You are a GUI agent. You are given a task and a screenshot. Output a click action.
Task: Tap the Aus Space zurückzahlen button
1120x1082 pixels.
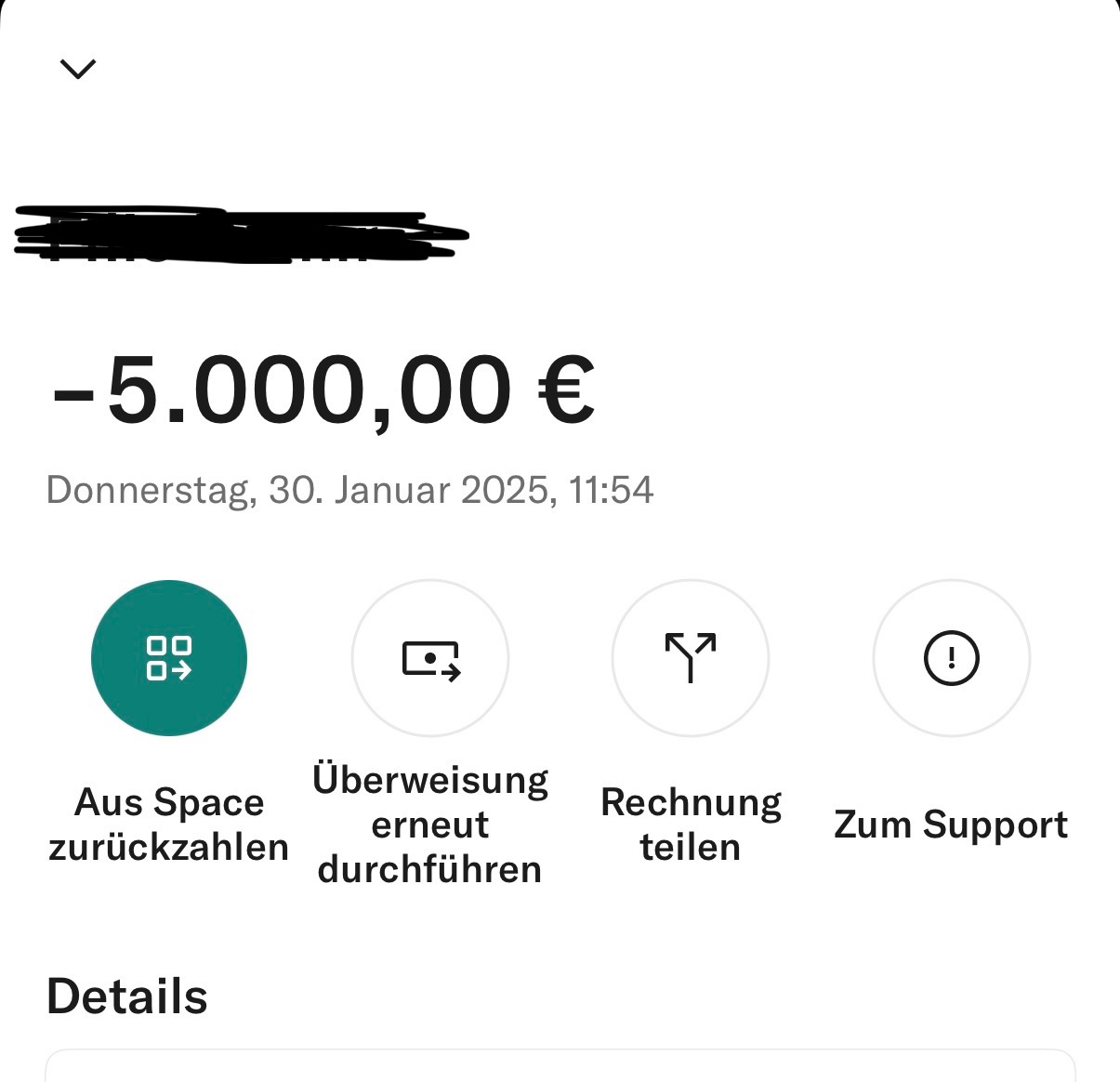(169, 658)
